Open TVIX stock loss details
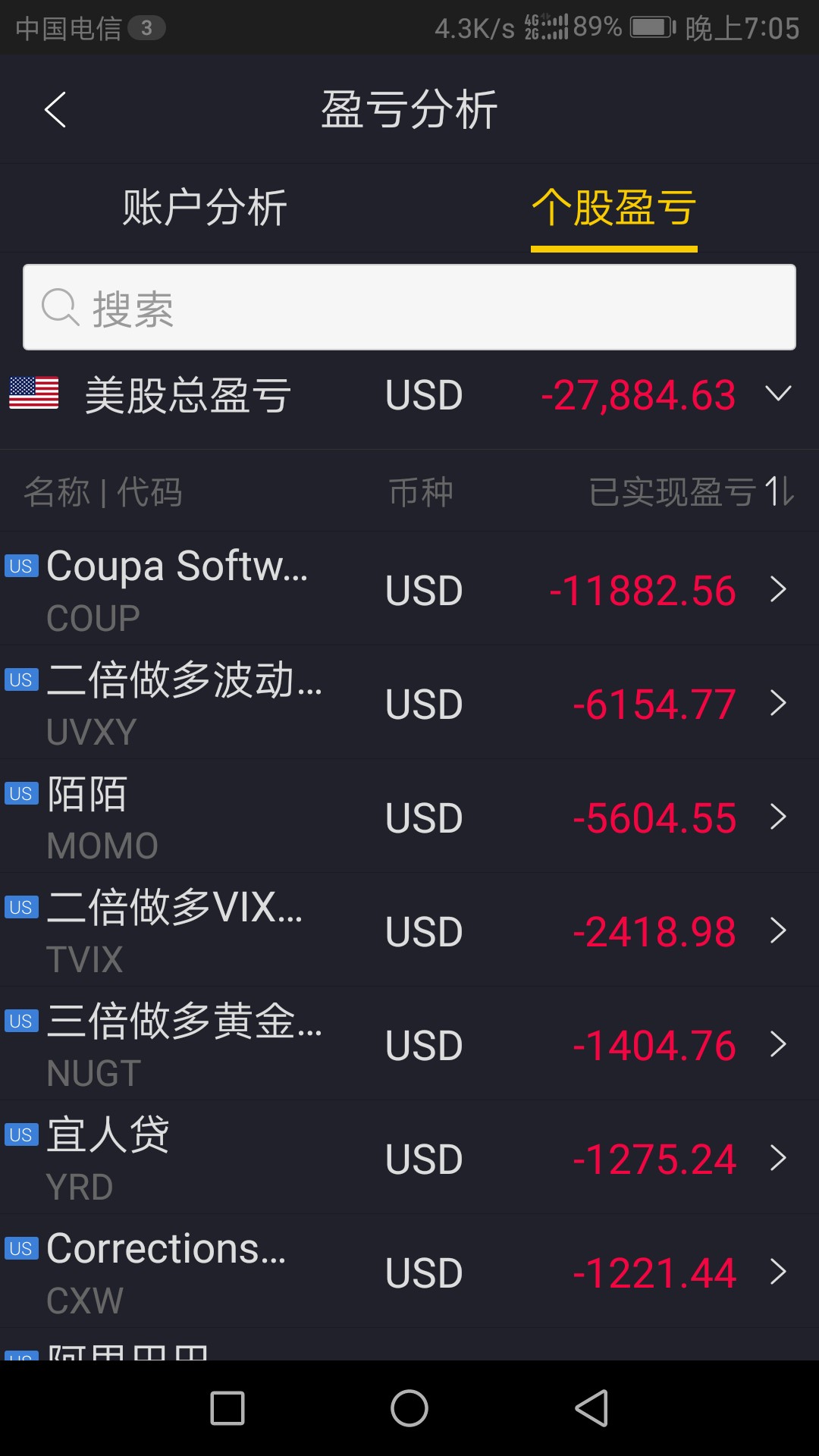819x1456 pixels. click(409, 930)
